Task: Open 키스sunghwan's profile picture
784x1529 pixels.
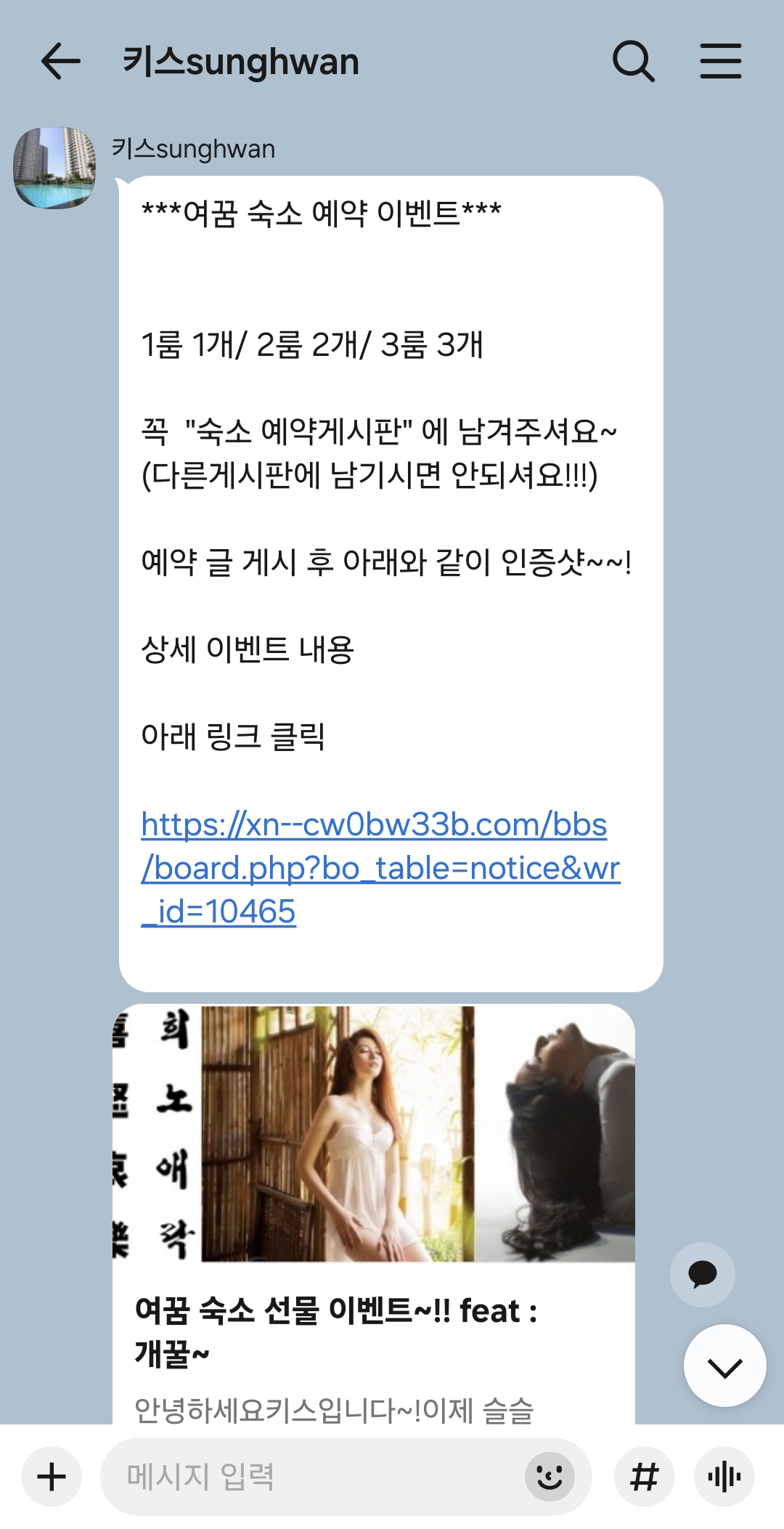Action: point(54,168)
